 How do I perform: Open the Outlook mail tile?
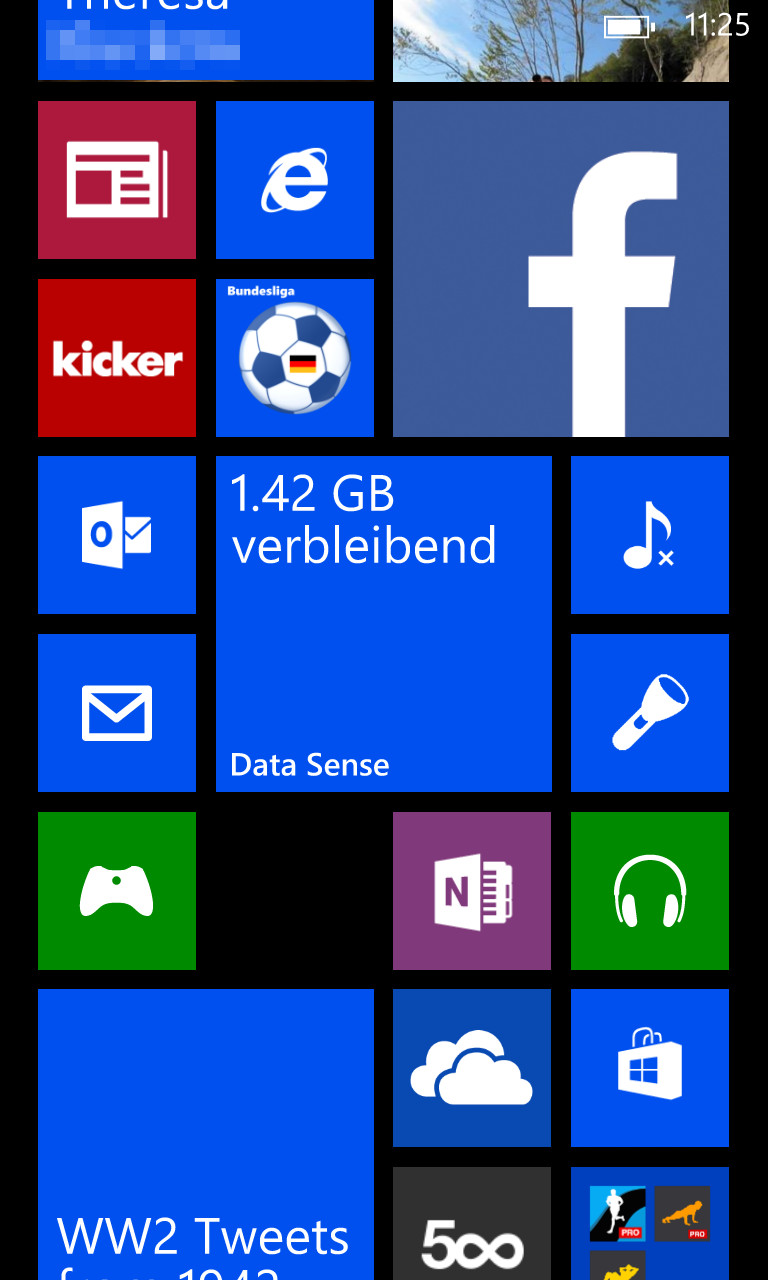pyautogui.click(x=117, y=535)
